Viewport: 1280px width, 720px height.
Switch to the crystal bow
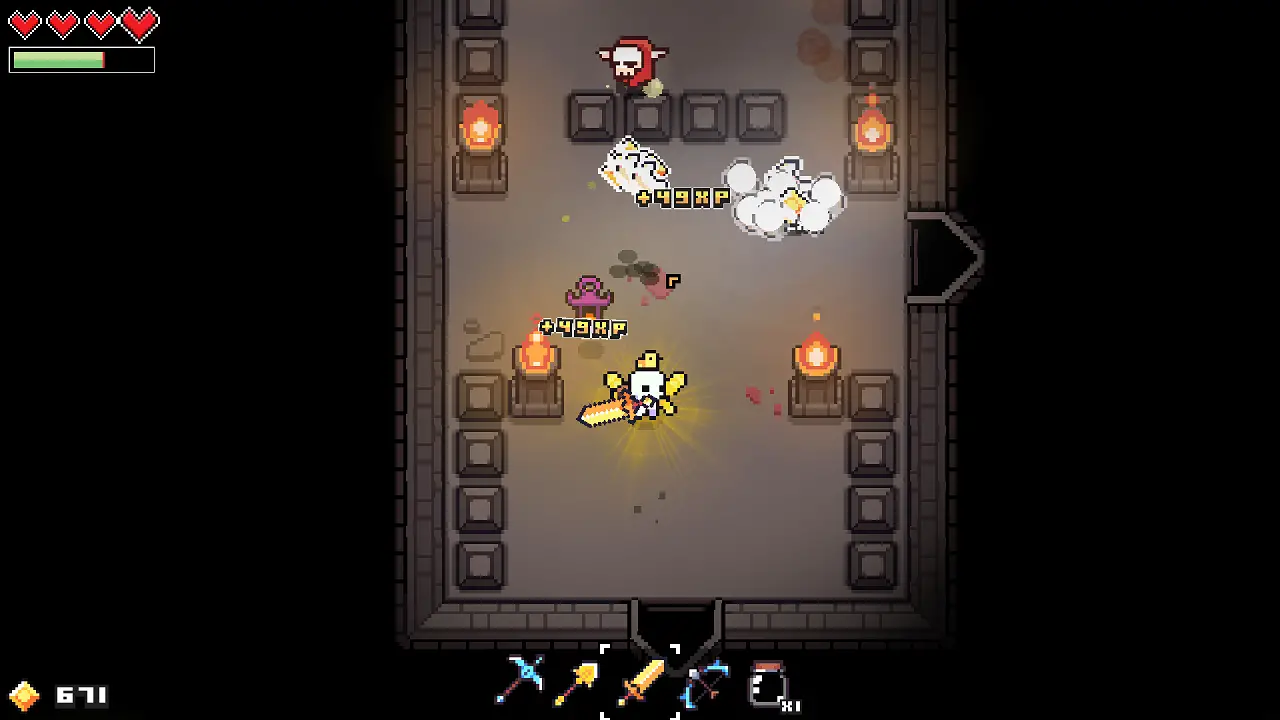[x=705, y=683]
